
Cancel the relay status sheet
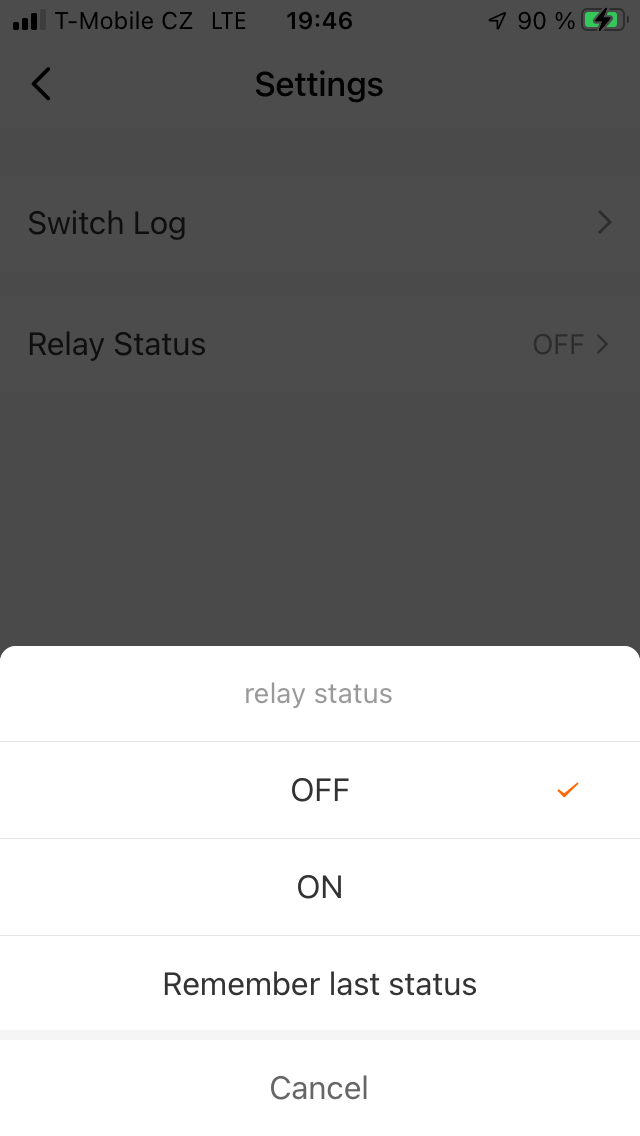point(320,1087)
